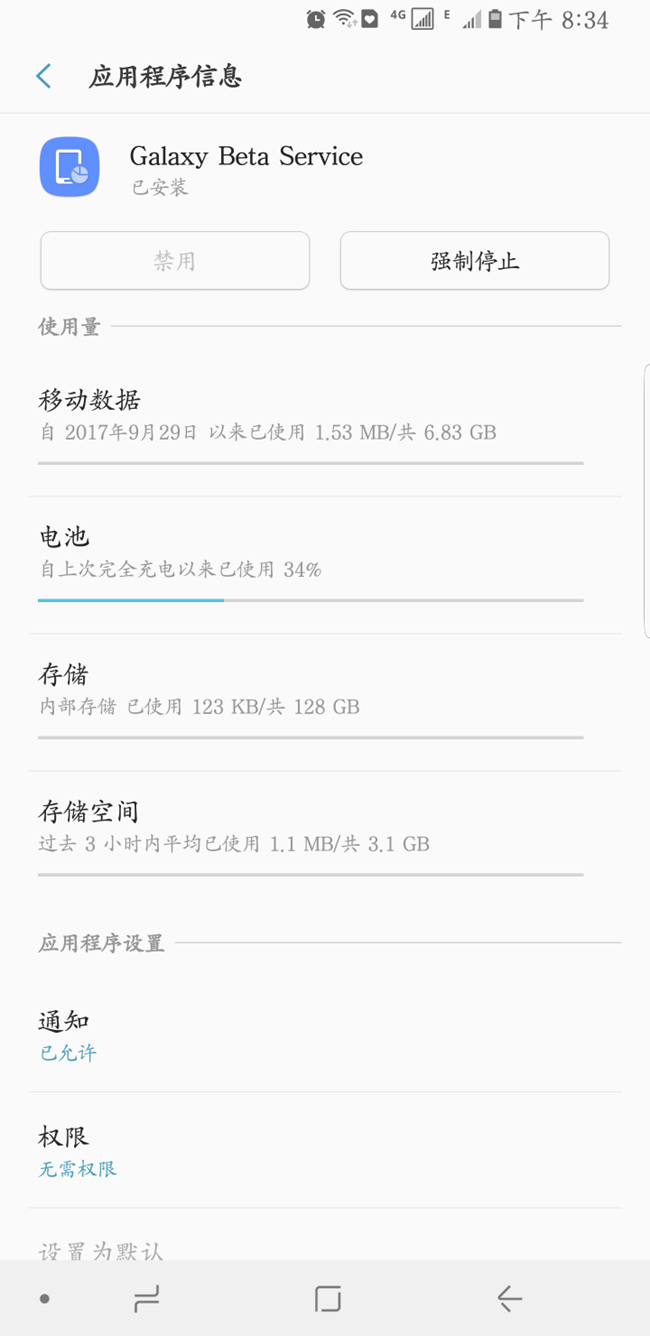The height and width of the screenshot is (1336, 650).
Task: Open the 存储 row
Action: click(x=310, y=691)
